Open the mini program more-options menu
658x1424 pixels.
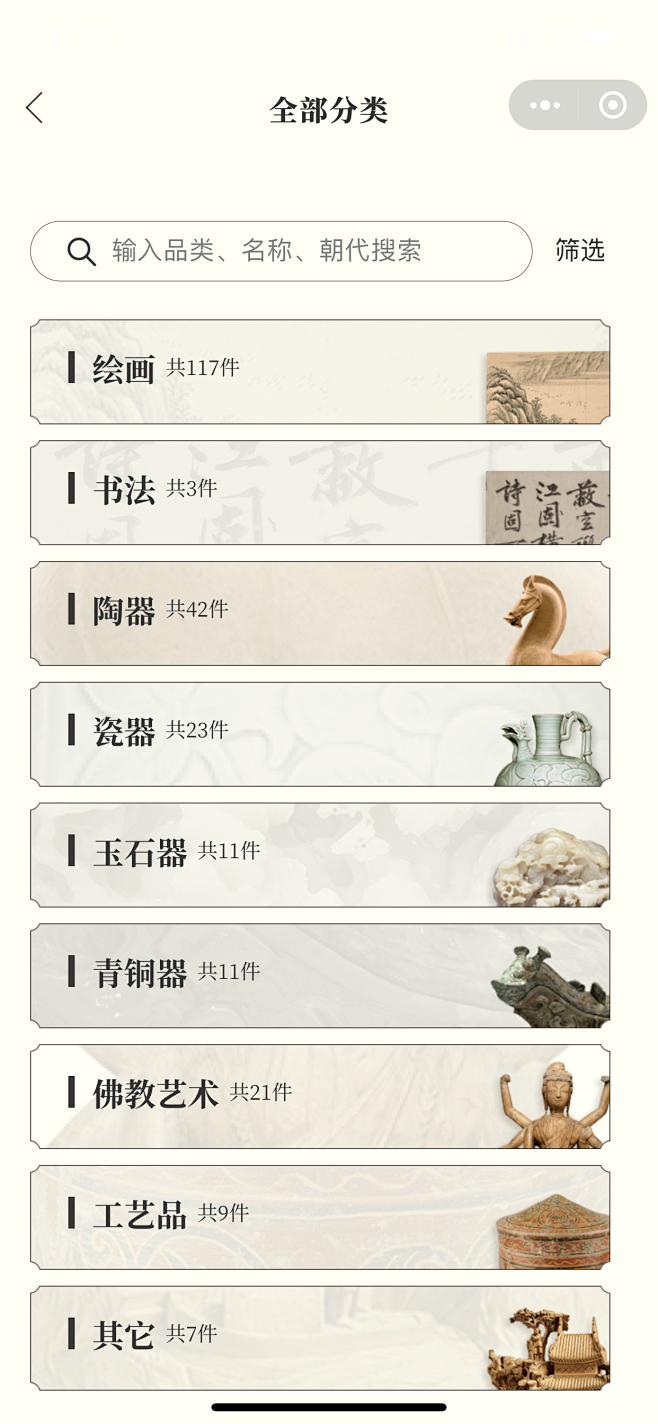pyautogui.click(x=545, y=105)
